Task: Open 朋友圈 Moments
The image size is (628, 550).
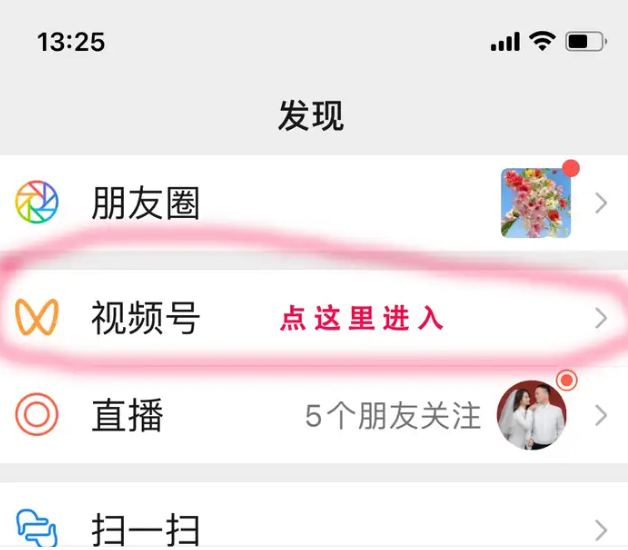Action: (x=145, y=204)
